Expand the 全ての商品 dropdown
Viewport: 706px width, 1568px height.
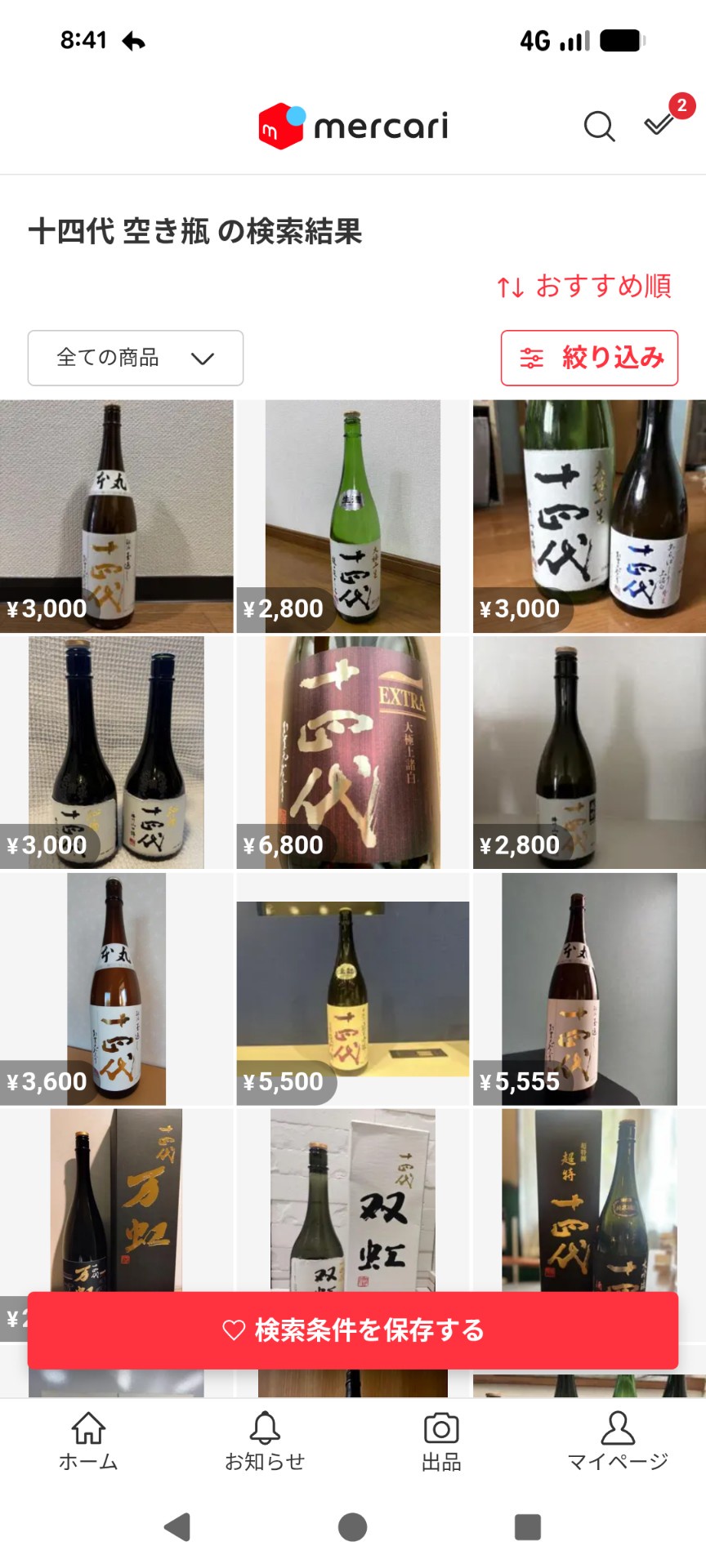click(136, 358)
